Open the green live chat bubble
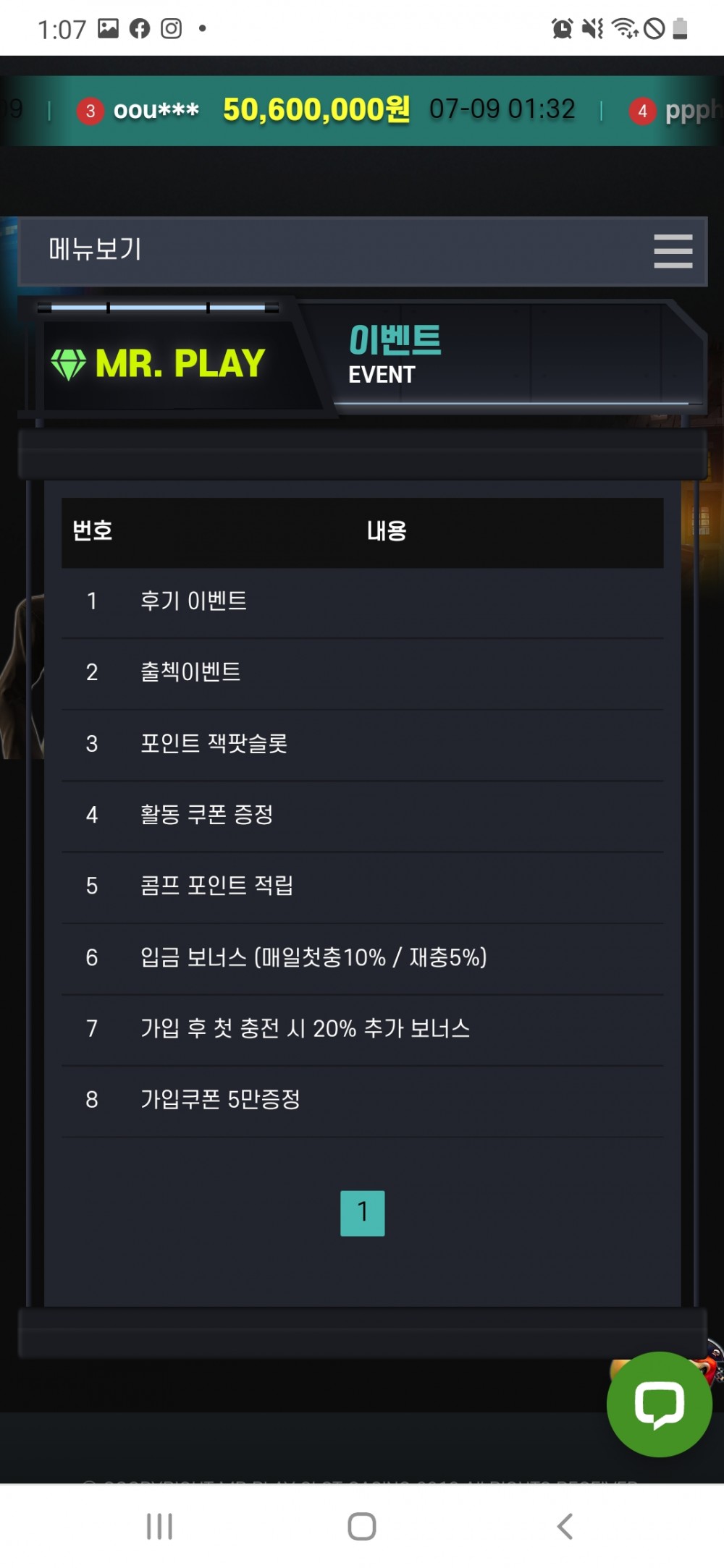 [659, 1404]
